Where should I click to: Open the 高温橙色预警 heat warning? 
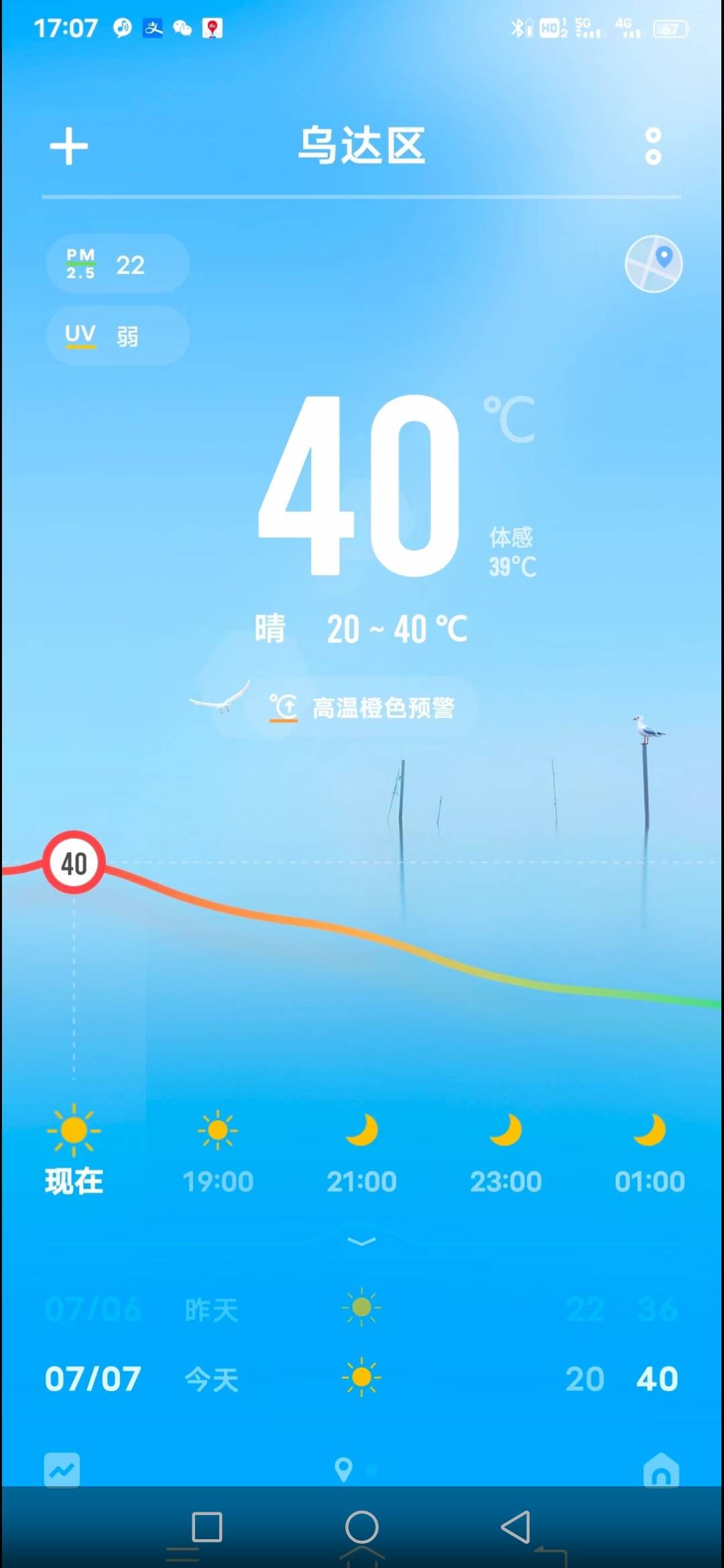coord(362,708)
